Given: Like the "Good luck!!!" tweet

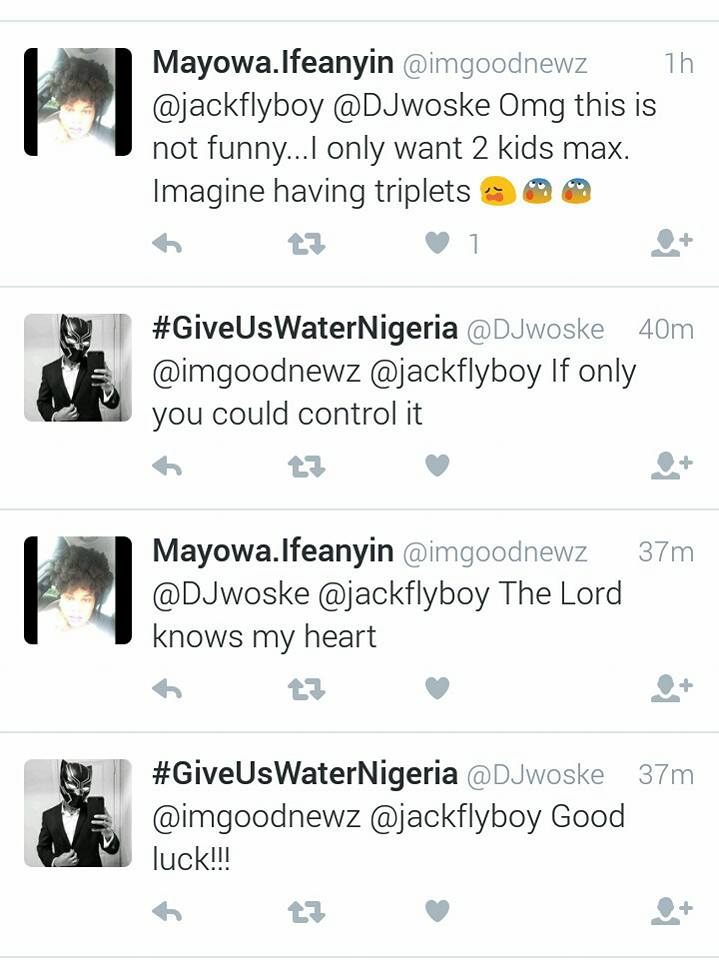Looking at the screenshot, I should point(438,910).
